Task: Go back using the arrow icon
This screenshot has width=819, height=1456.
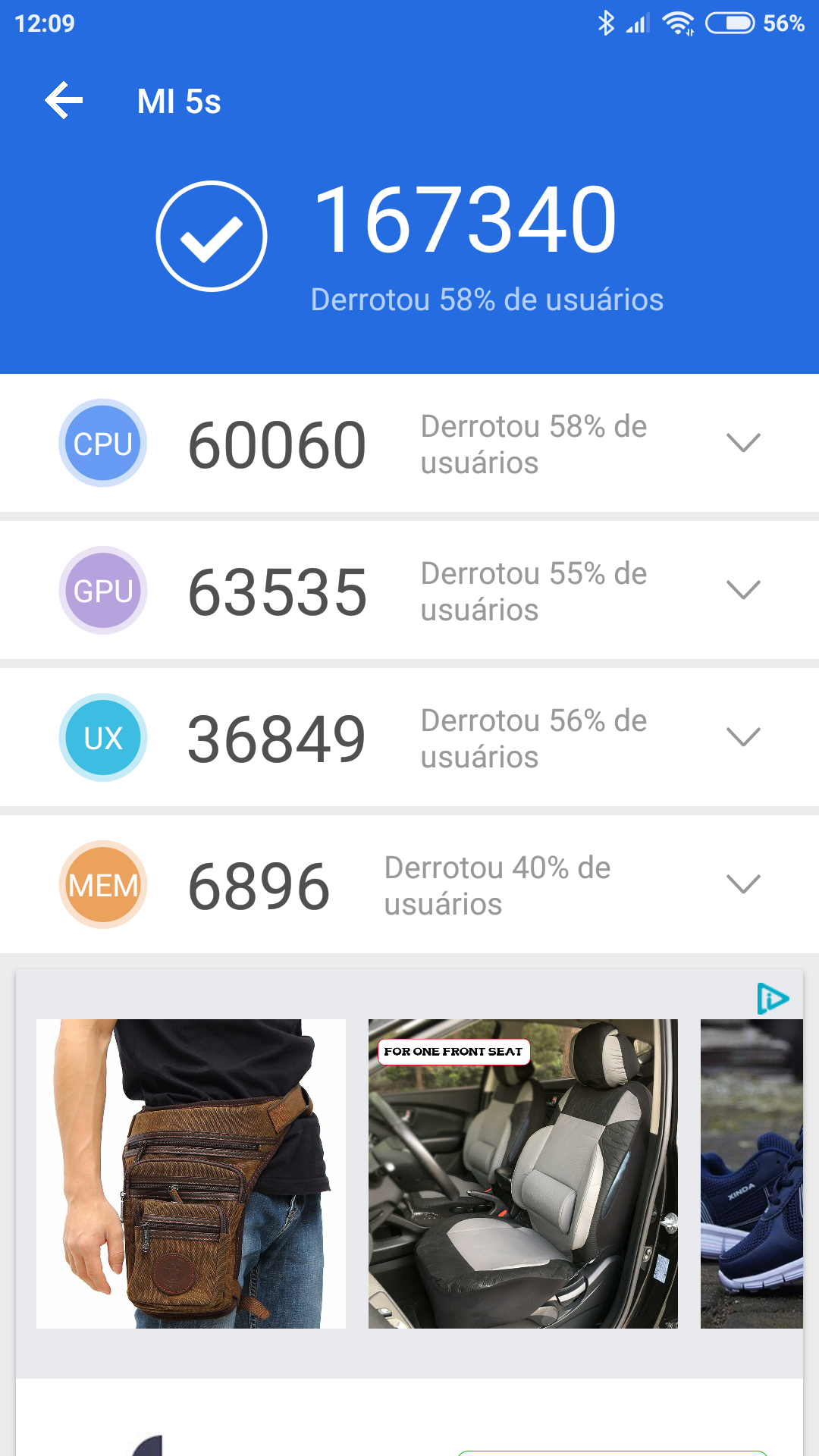Action: tap(64, 101)
